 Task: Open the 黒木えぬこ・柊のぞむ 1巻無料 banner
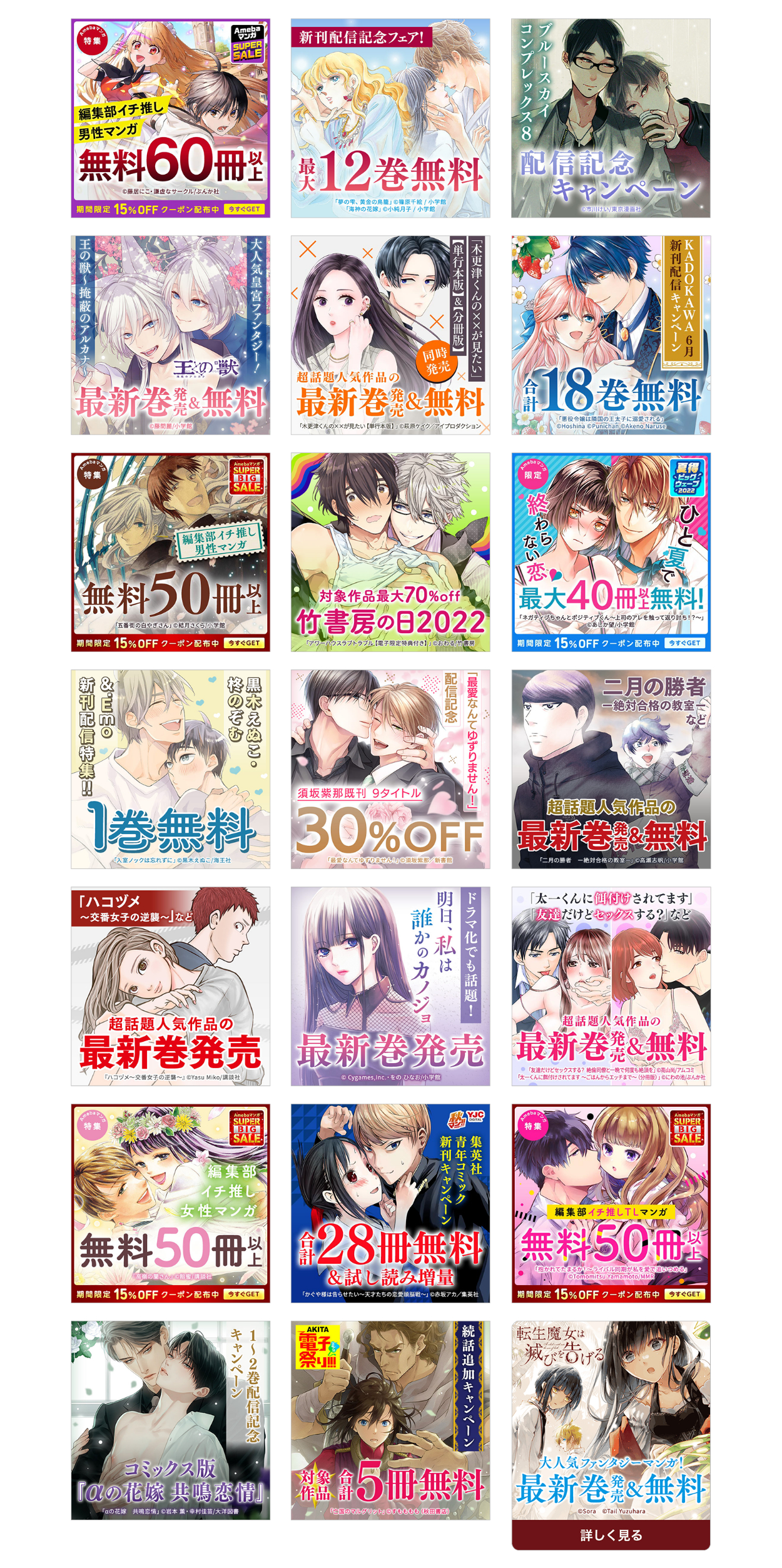[170, 770]
